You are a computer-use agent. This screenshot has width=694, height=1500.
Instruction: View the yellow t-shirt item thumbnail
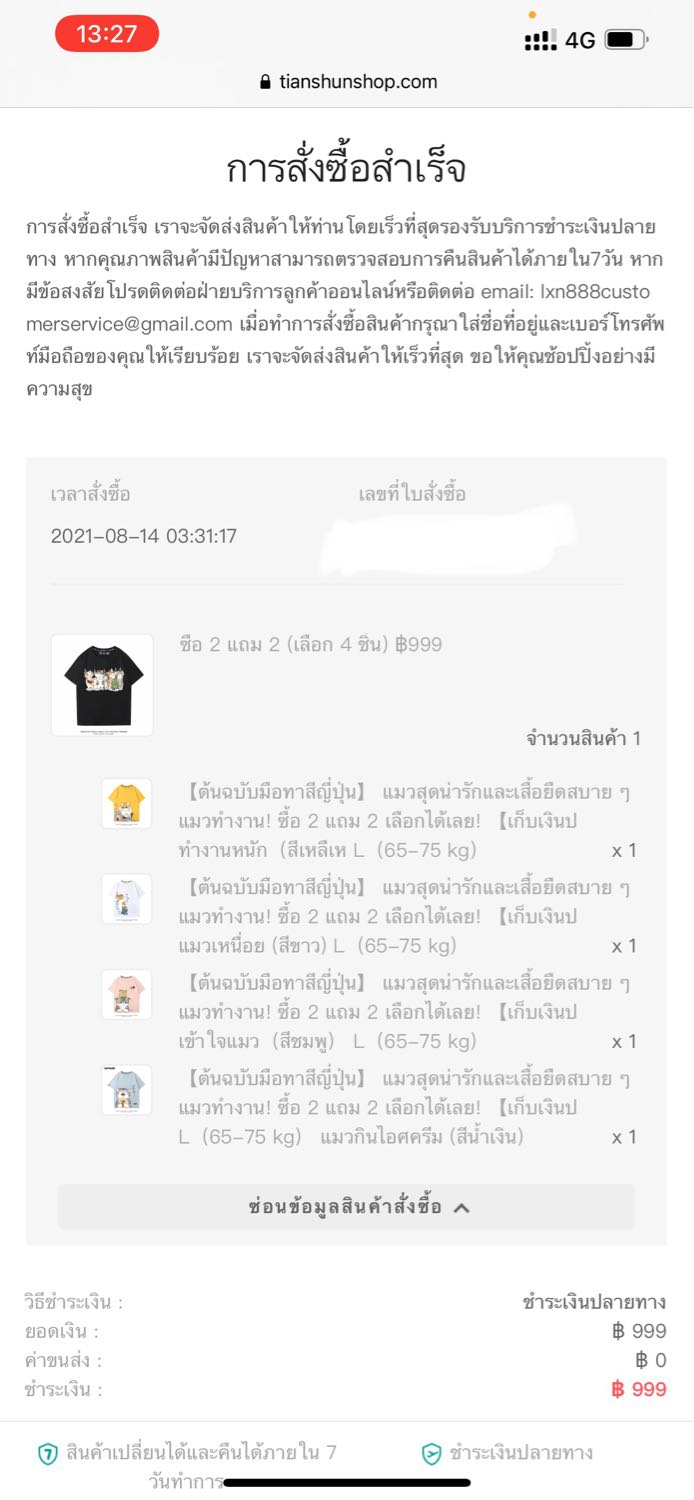[126, 803]
